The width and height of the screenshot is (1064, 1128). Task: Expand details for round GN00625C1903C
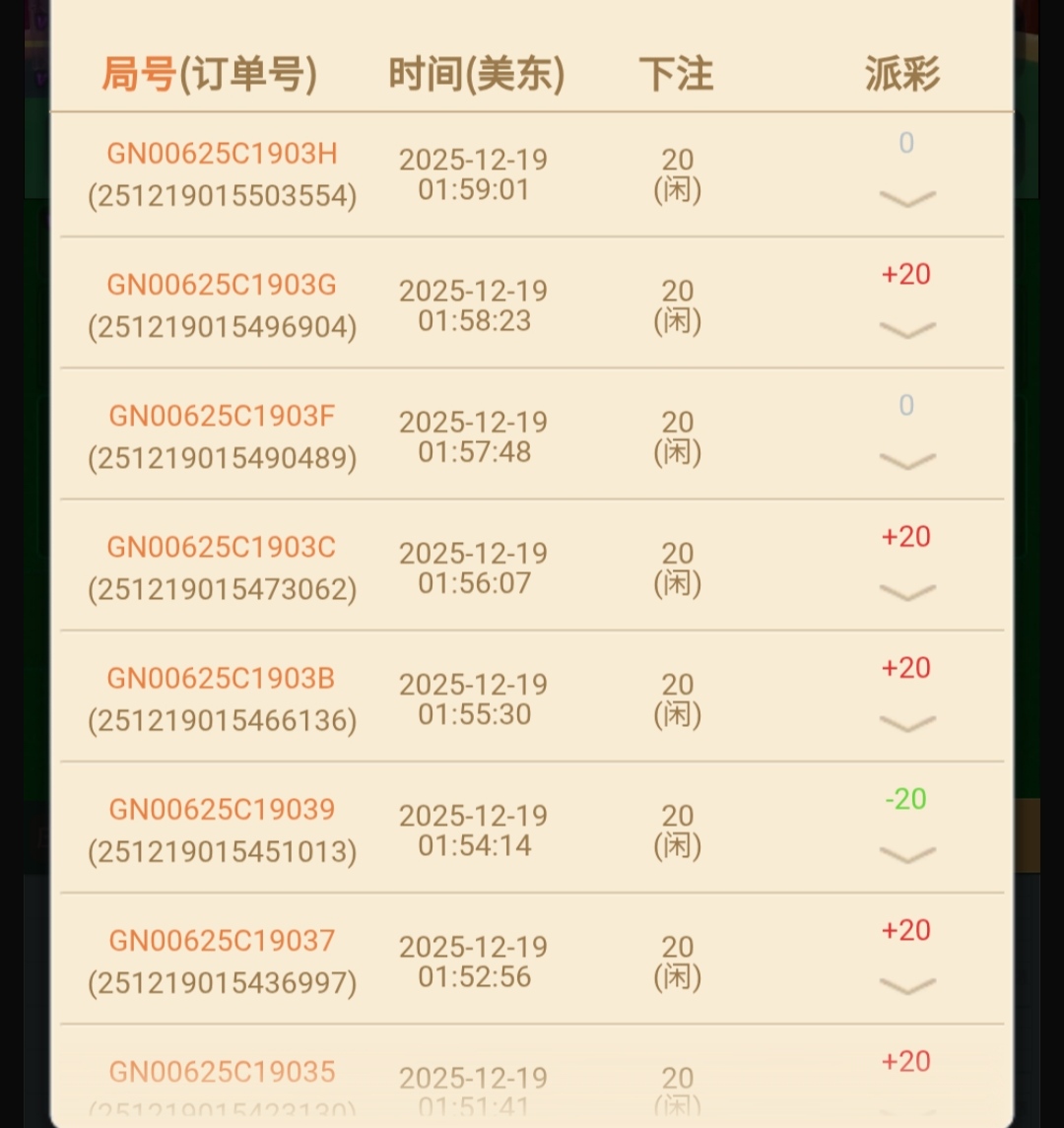click(906, 592)
